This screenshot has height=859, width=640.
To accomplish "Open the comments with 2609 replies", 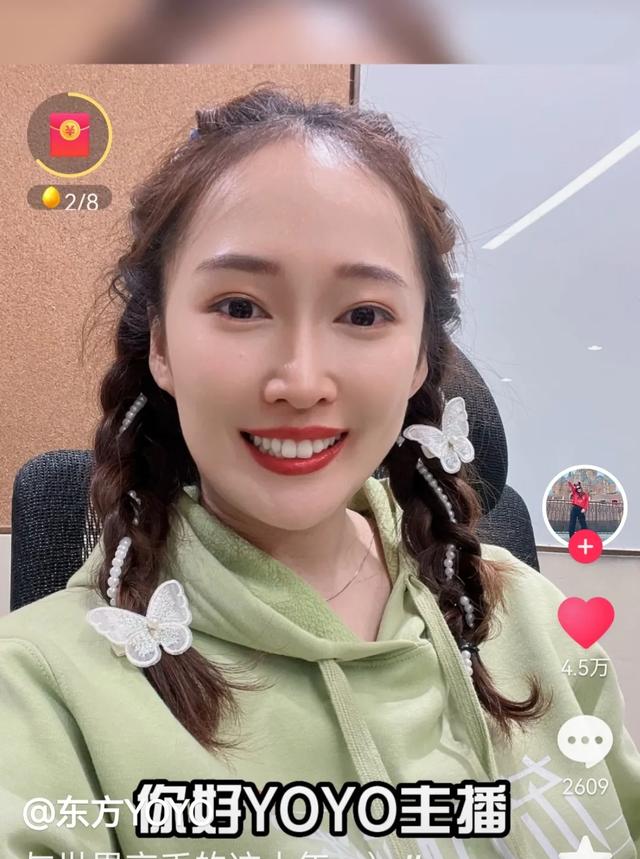I will tap(585, 741).
